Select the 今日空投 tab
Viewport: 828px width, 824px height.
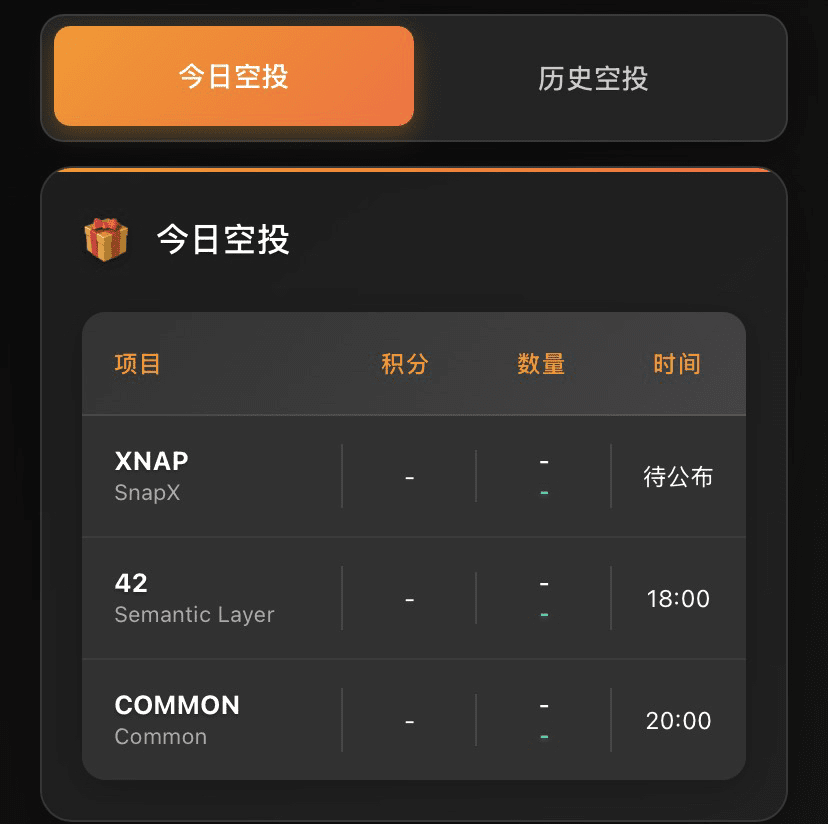[234, 76]
